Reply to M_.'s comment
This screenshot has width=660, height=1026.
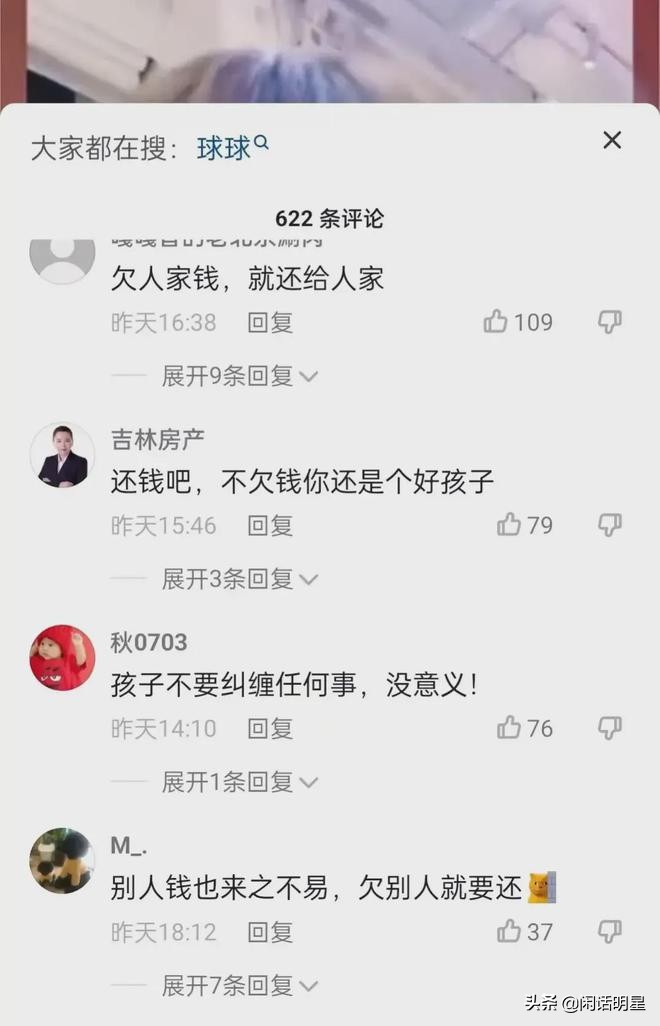pos(270,933)
